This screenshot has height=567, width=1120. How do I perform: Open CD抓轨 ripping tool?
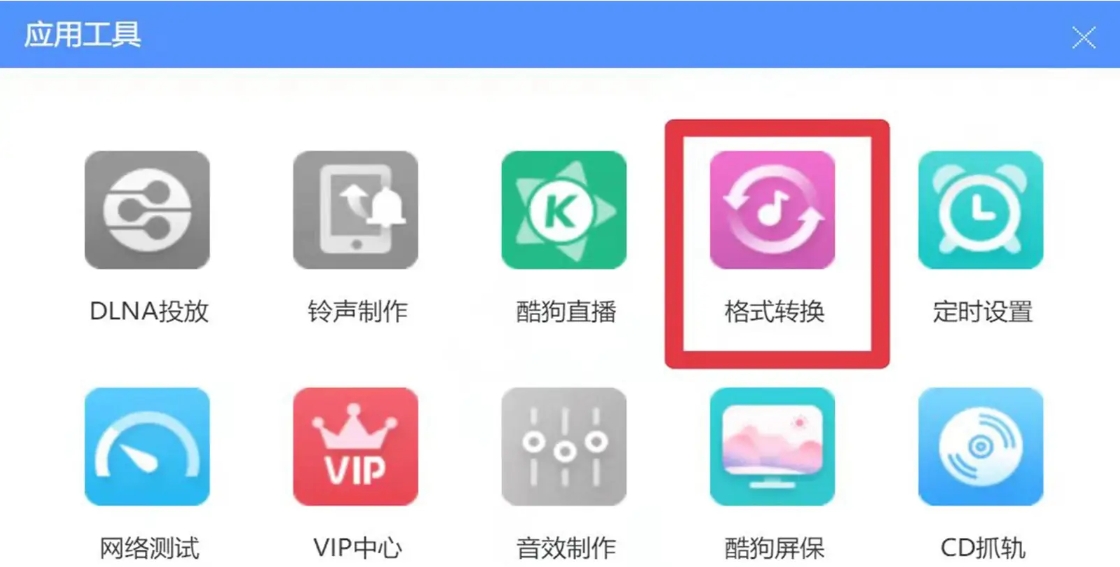981,447
